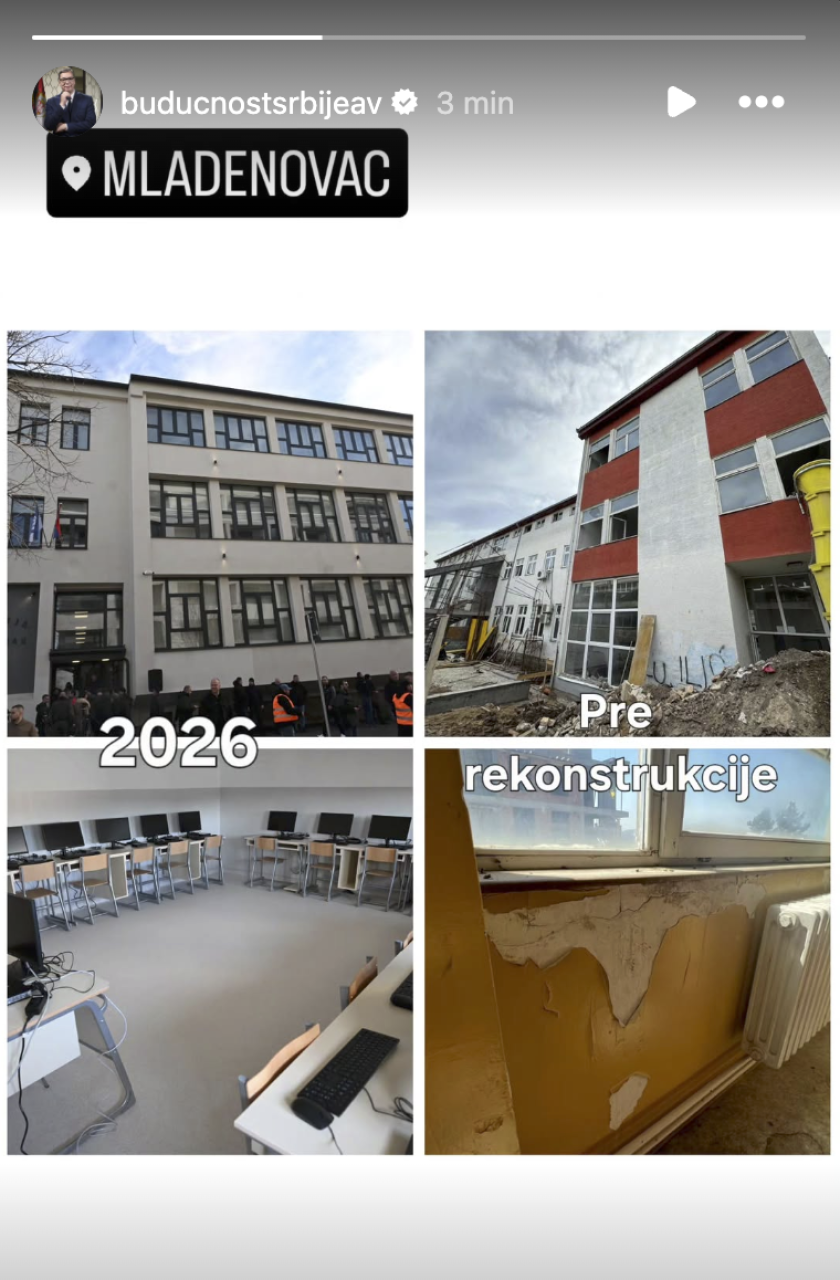Open the buducnostsrbijeav username link
840x1280 pixels.
pyautogui.click(x=250, y=102)
